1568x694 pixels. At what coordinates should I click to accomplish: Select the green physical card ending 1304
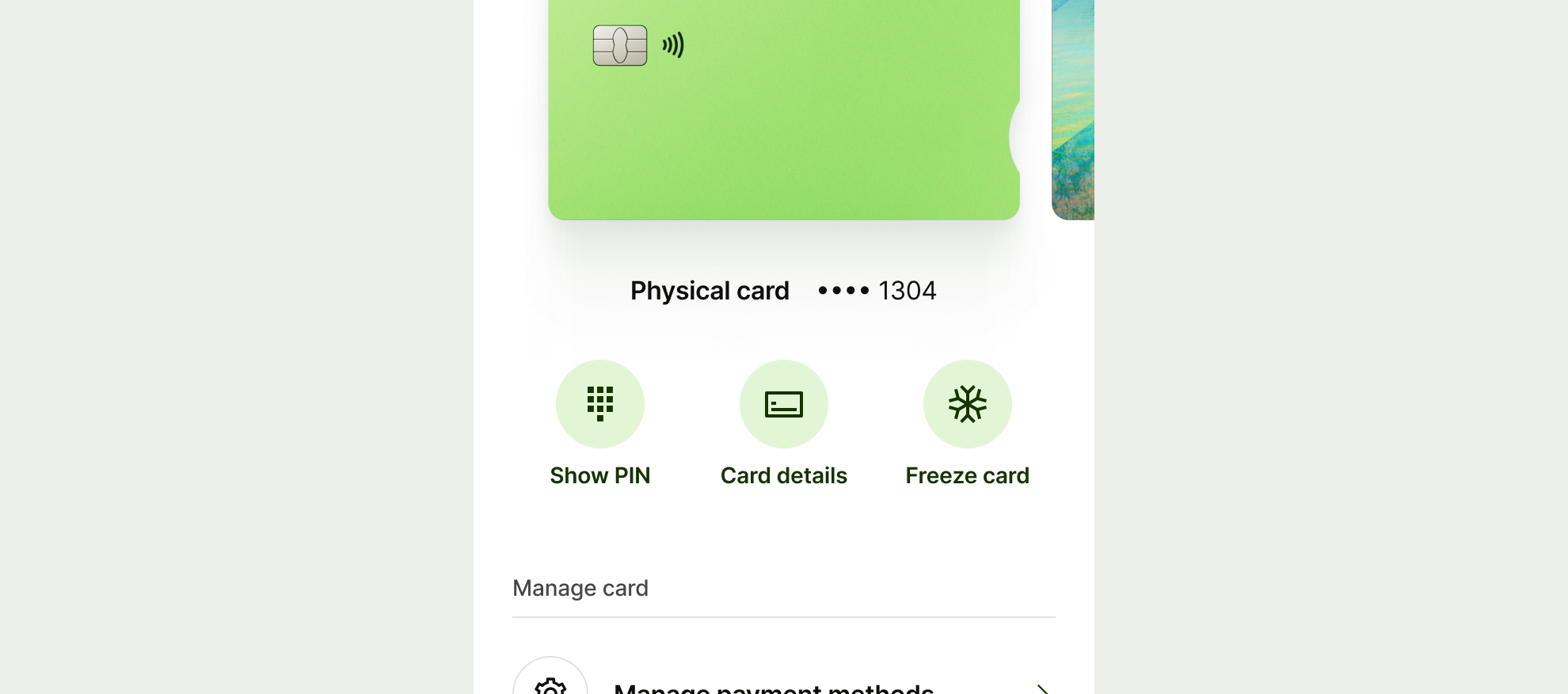783,111
